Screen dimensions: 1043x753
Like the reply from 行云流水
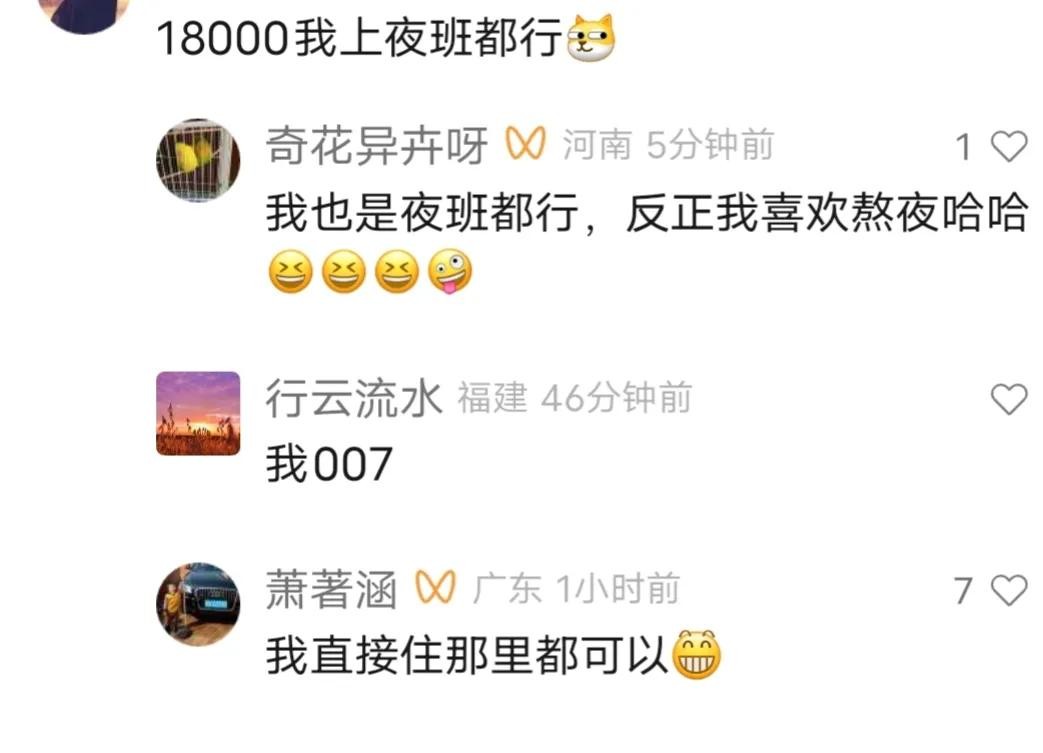1008,400
